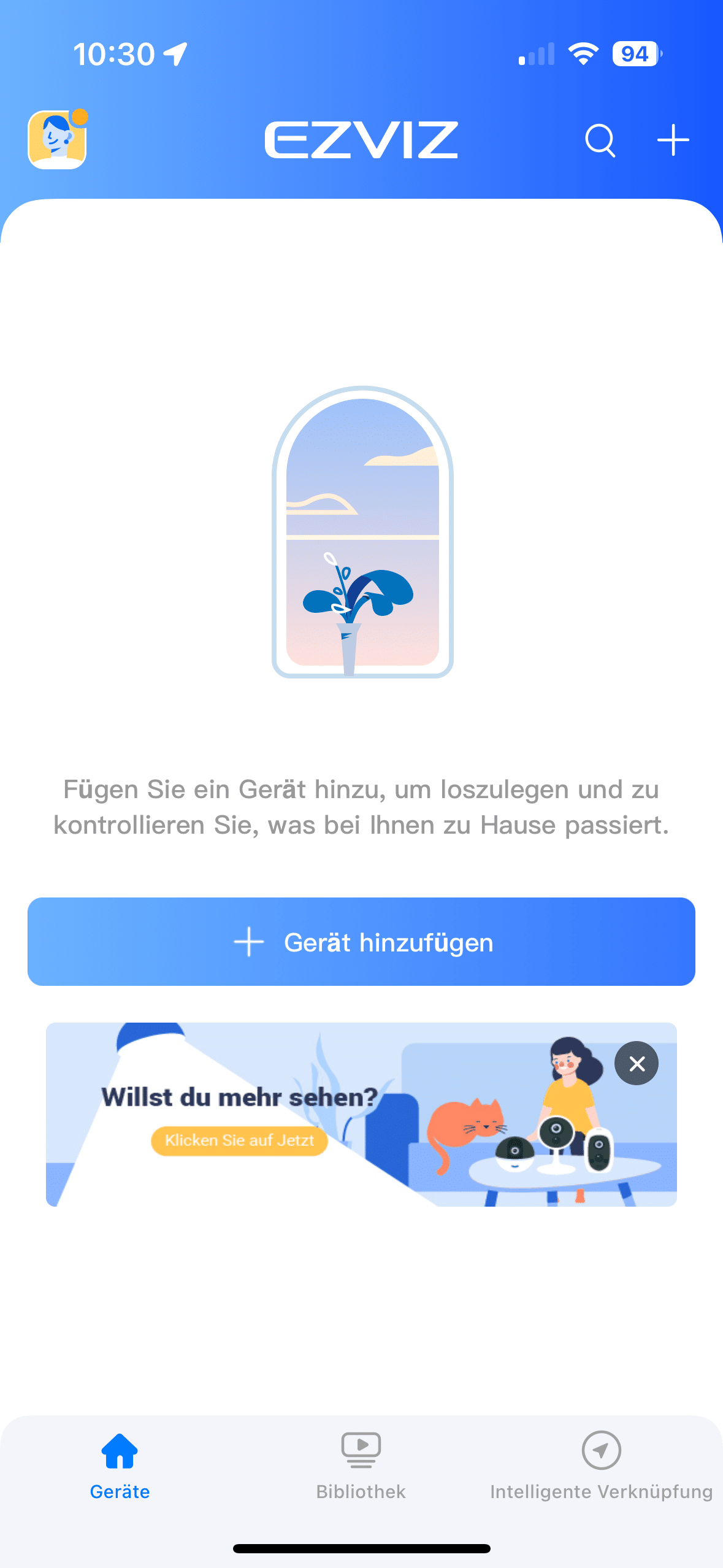Select the Geräte tab
The height and width of the screenshot is (1568, 723).
coord(120,1465)
